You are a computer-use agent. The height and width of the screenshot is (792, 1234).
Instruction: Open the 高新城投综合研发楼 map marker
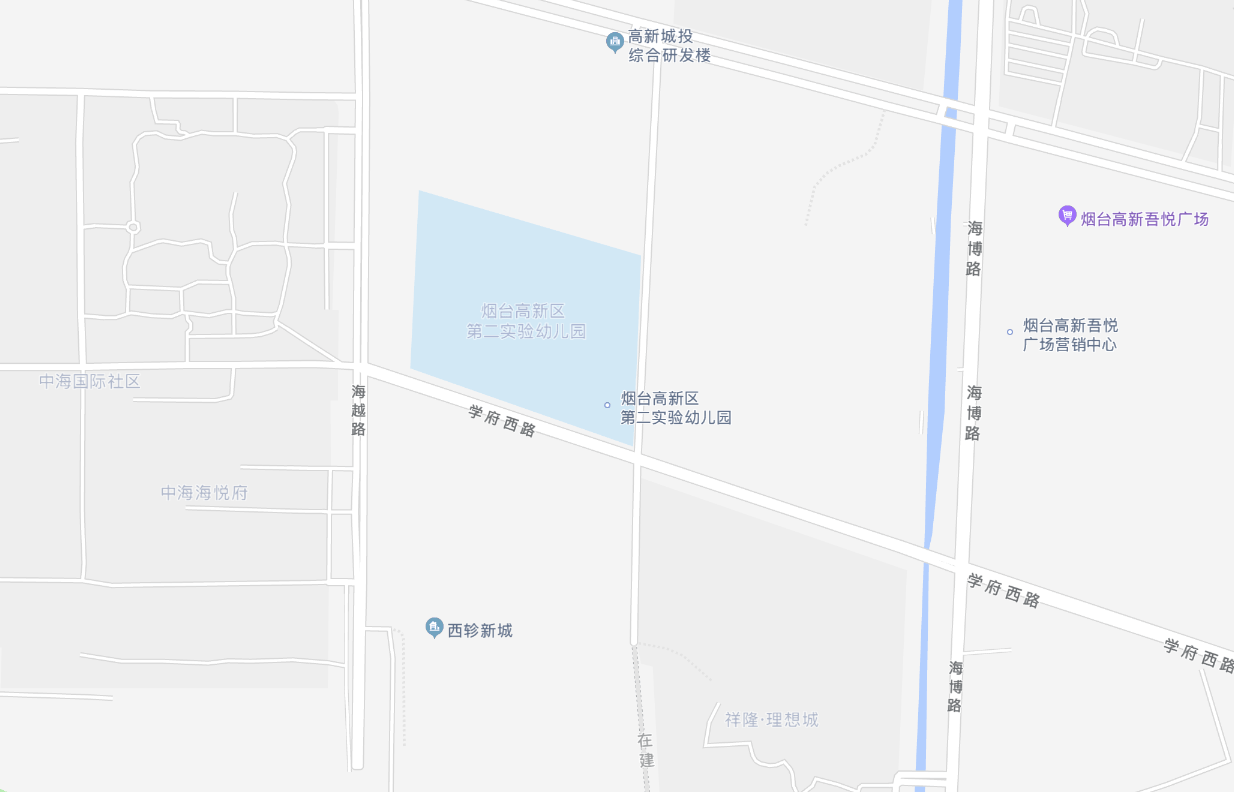click(x=615, y=42)
